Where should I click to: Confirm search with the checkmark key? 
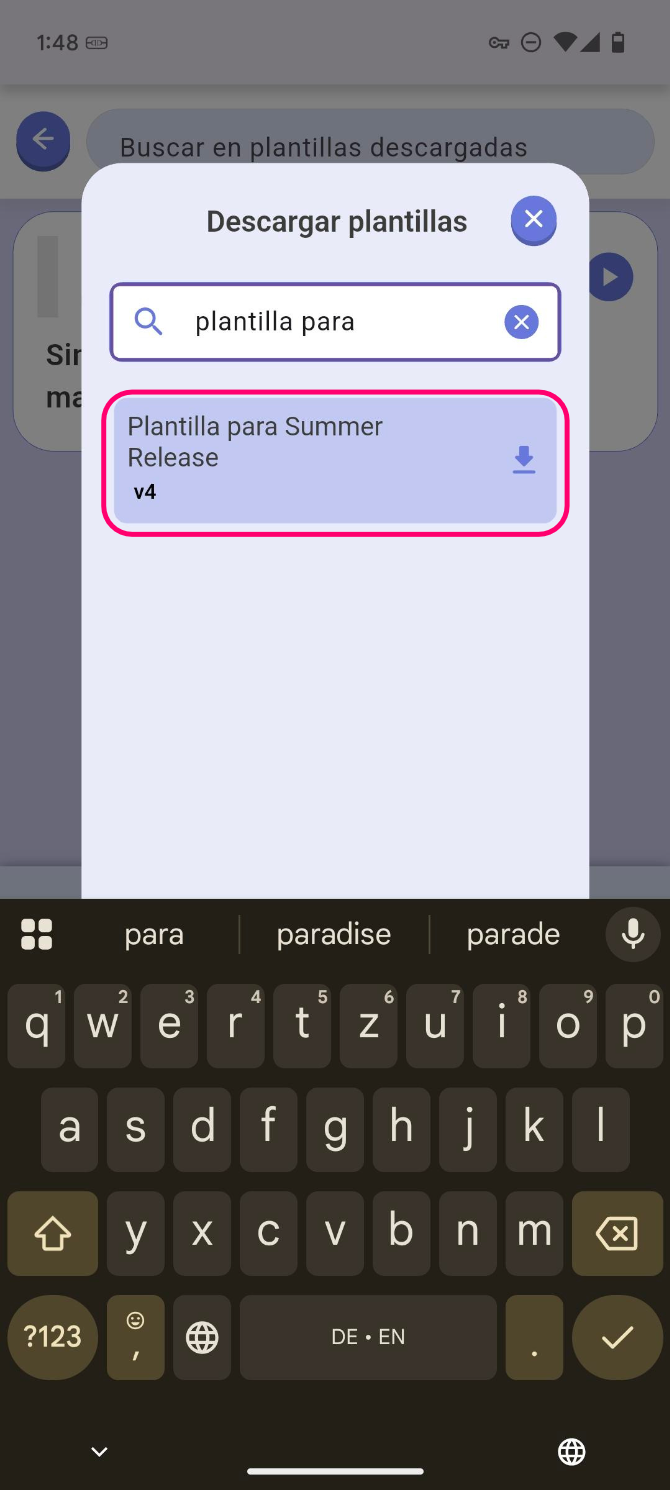coord(617,1337)
